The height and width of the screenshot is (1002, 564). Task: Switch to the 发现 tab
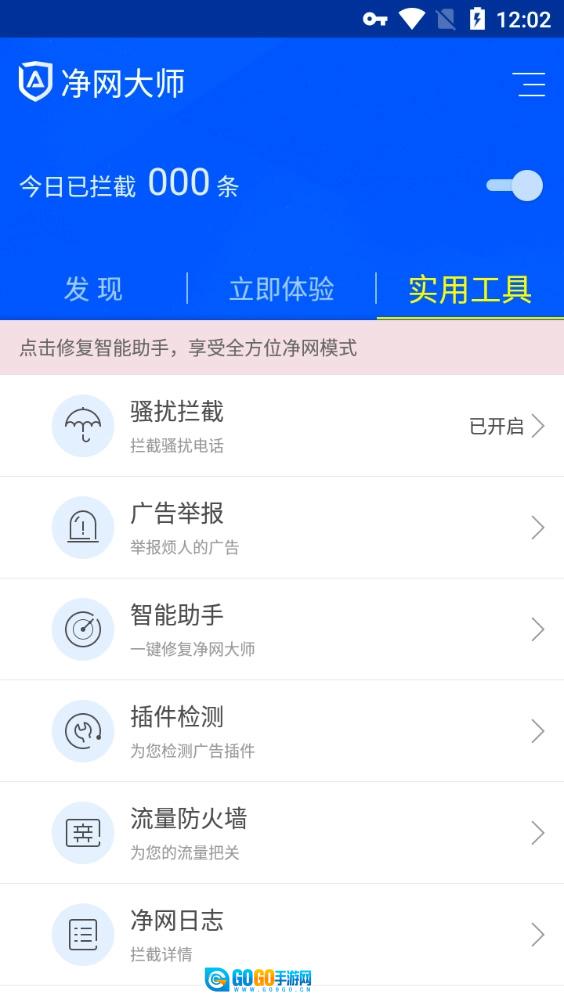click(x=93, y=289)
